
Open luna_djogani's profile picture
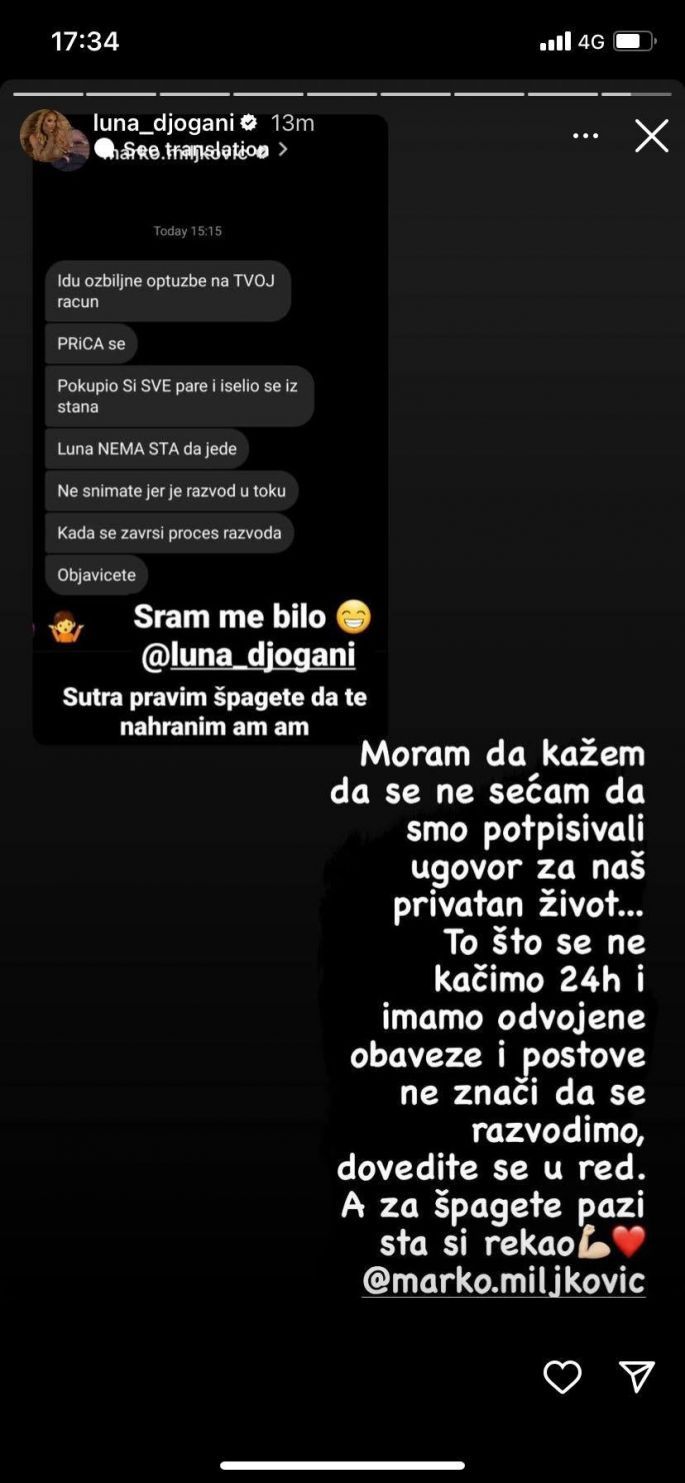click(x=46, y=135)
